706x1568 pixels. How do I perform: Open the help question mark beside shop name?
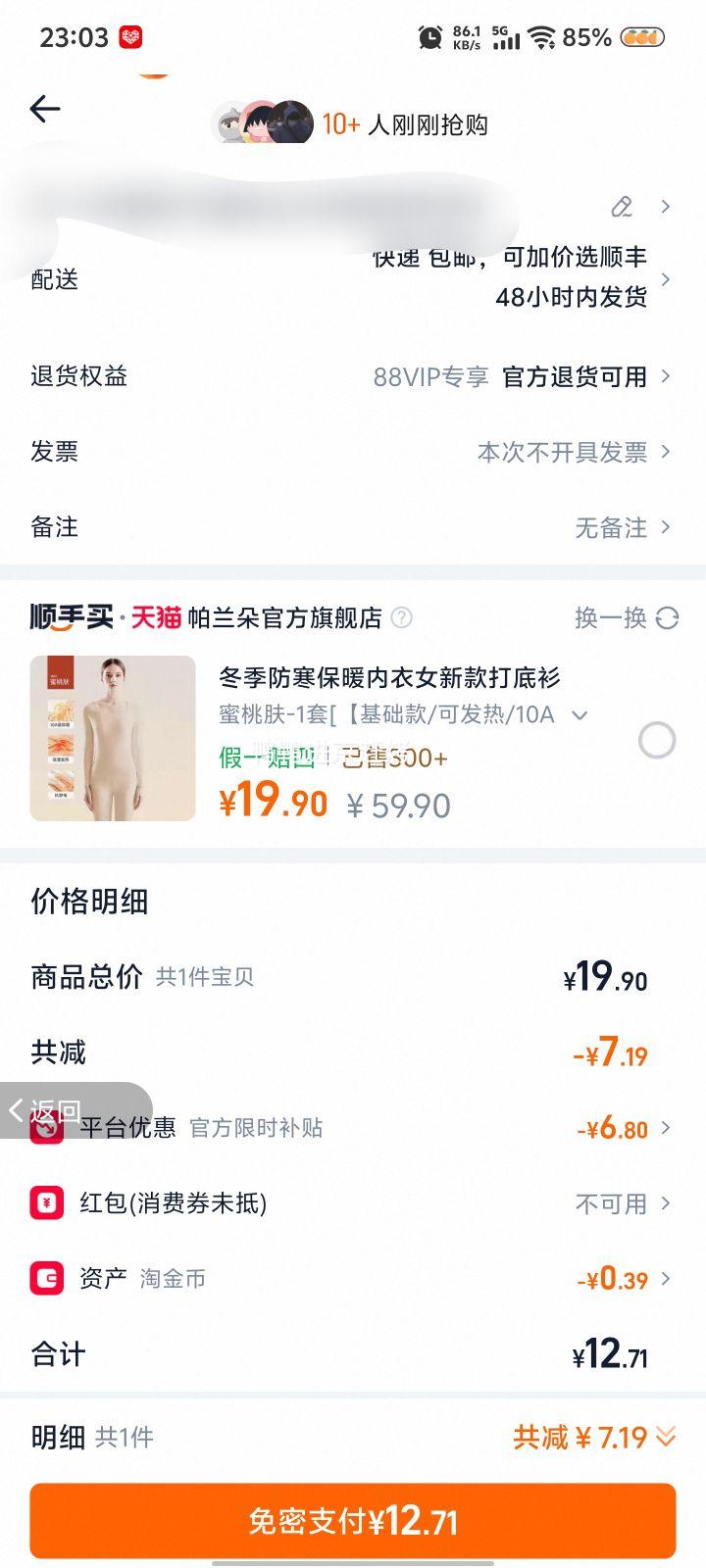(401, 618)
